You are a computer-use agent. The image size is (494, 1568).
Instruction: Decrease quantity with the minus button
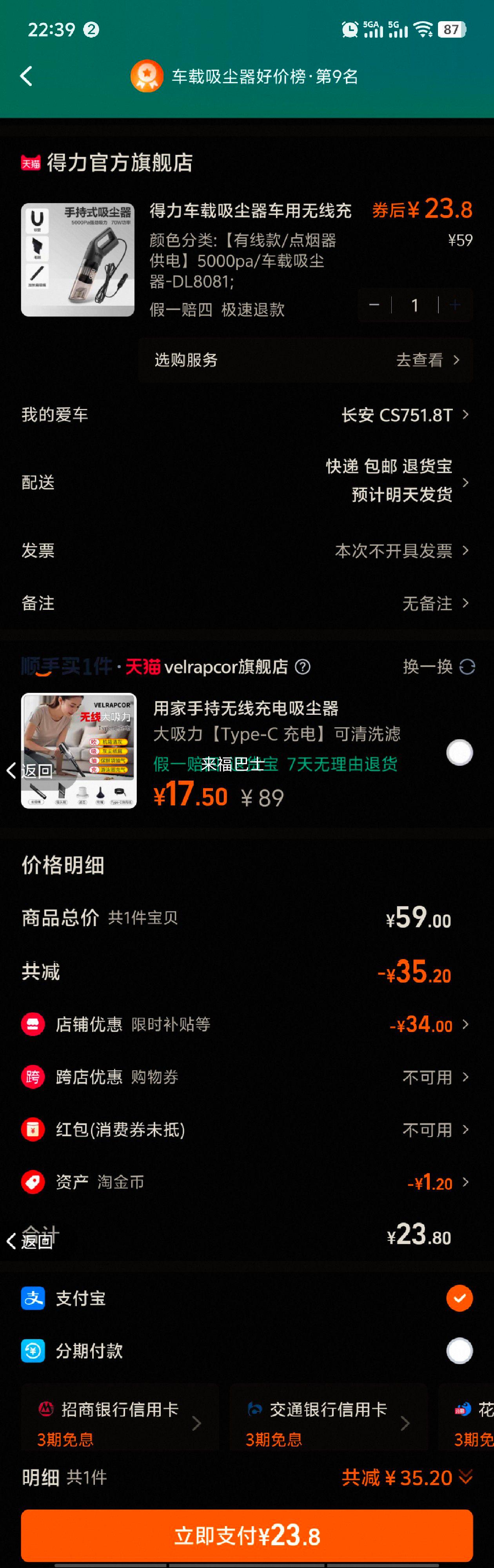coord(374,305)
